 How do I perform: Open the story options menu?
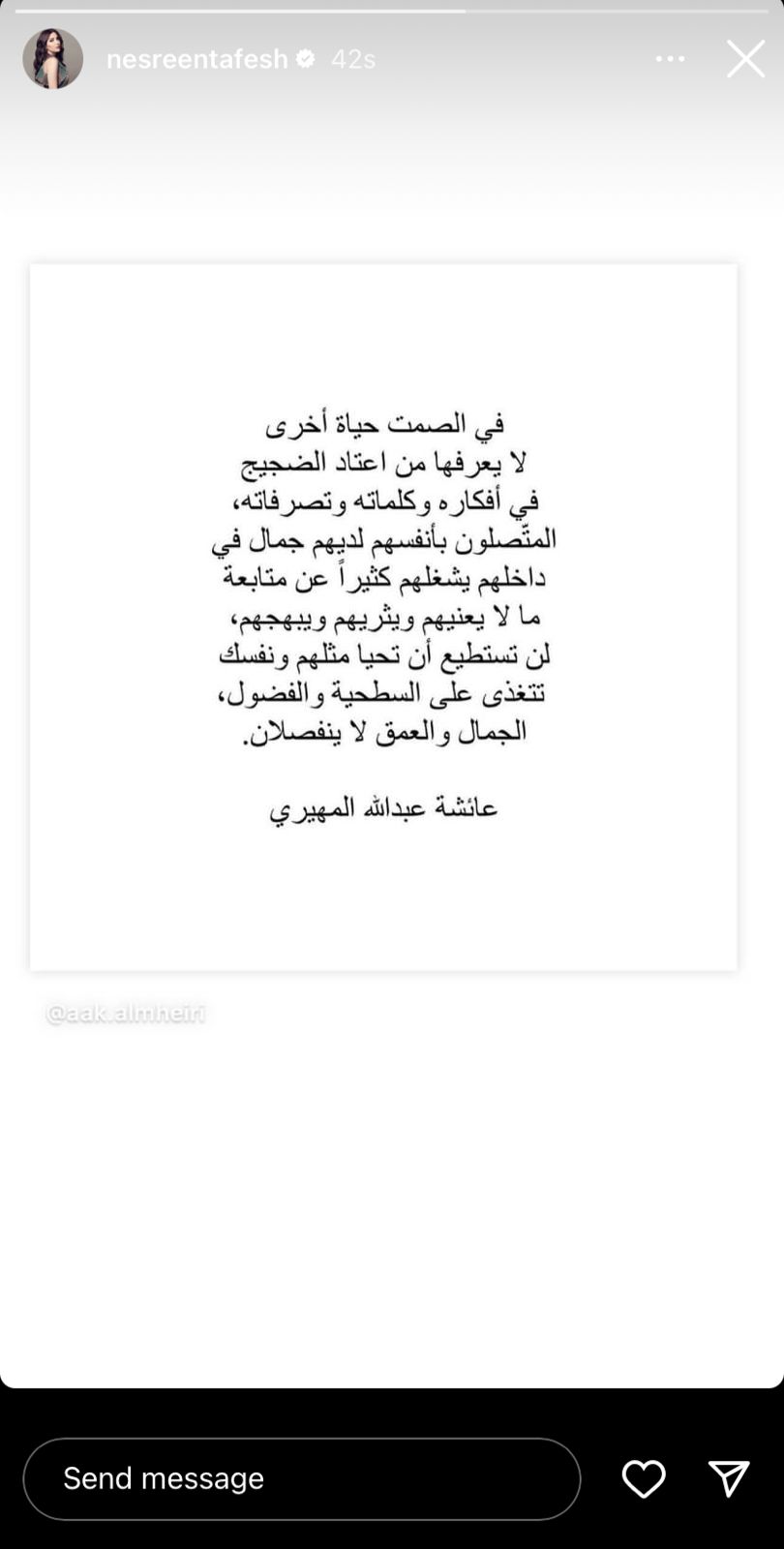coord(670,59)
